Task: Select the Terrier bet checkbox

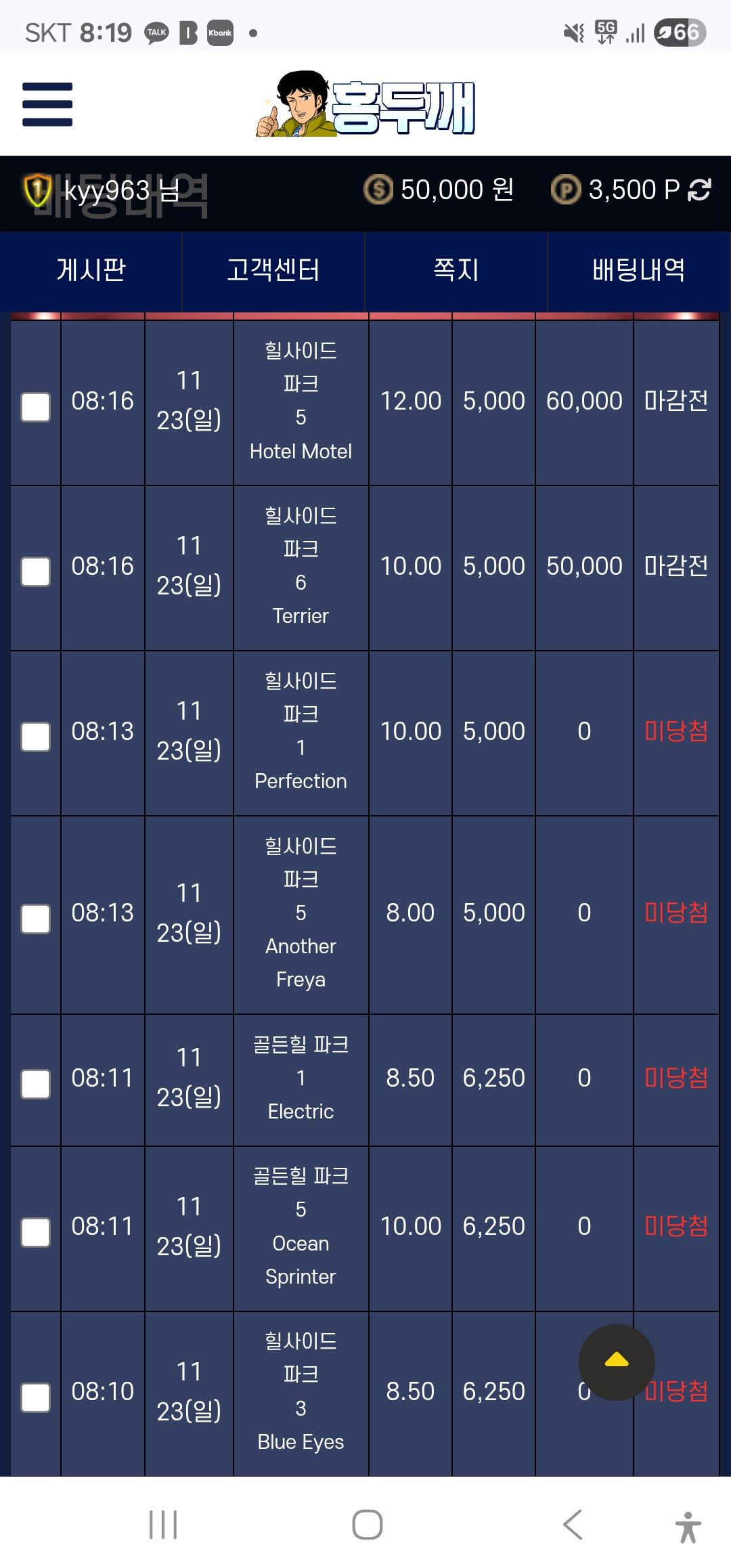Action: click(x=36, y=571)
